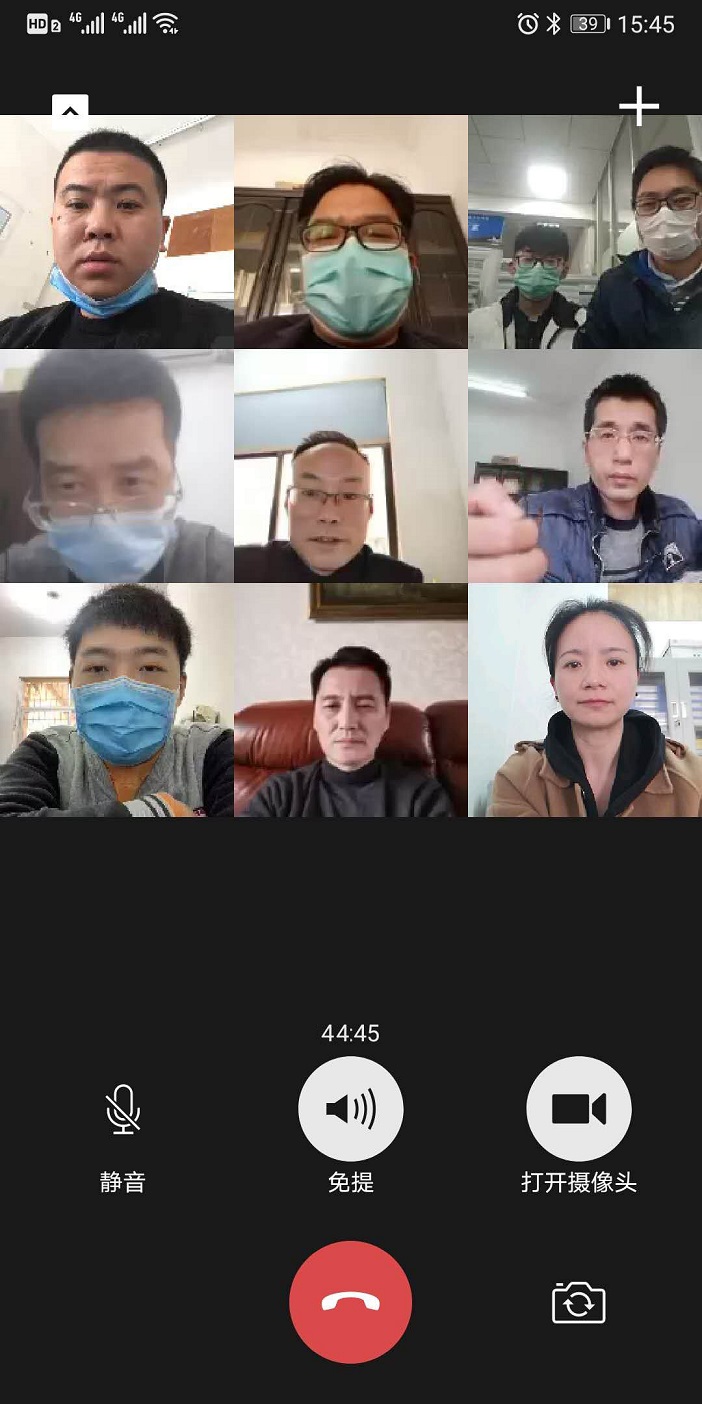This screenshot has height=1404, width=702.
Task: Flip the camera with the switch-camera icon
Action: (579, 1303)
